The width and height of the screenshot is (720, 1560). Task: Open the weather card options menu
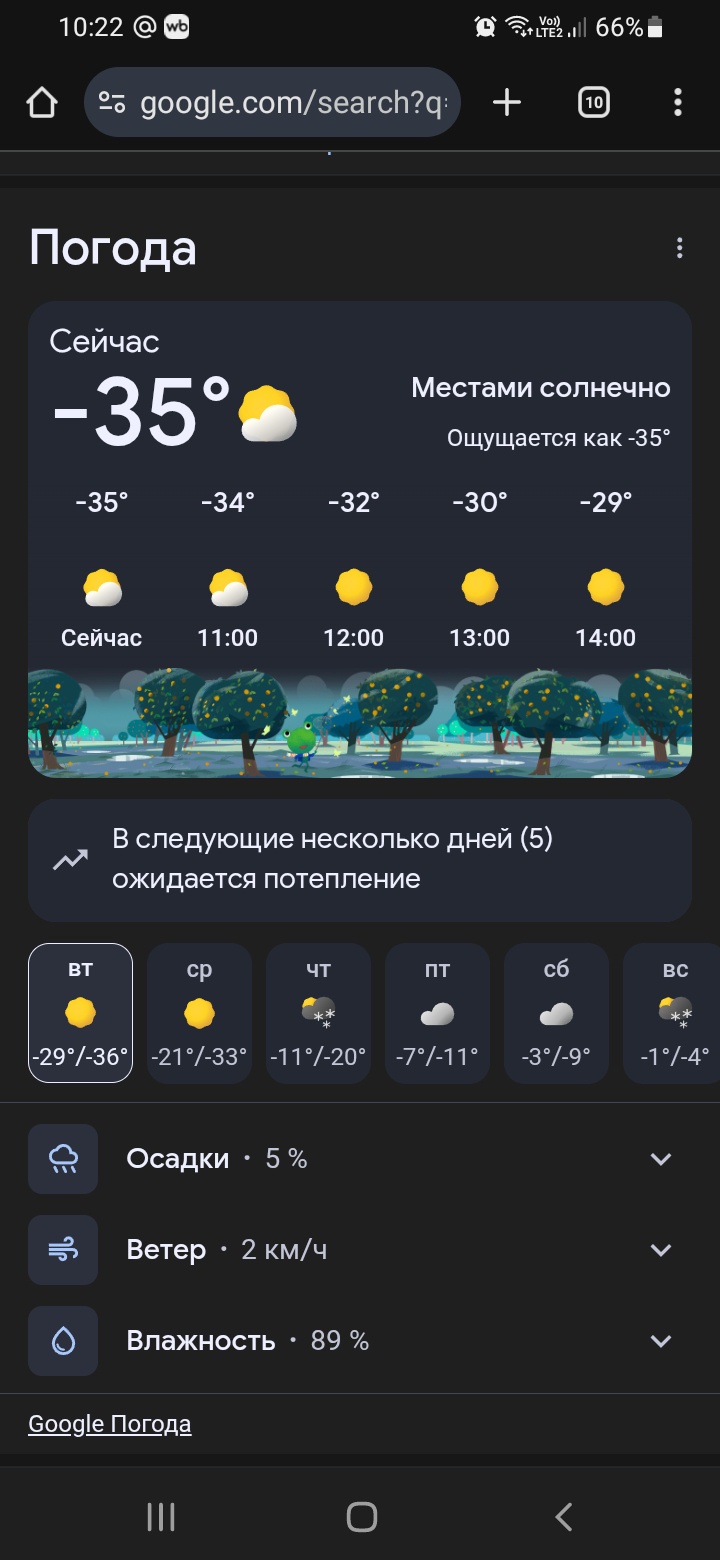tap(680, 248)
